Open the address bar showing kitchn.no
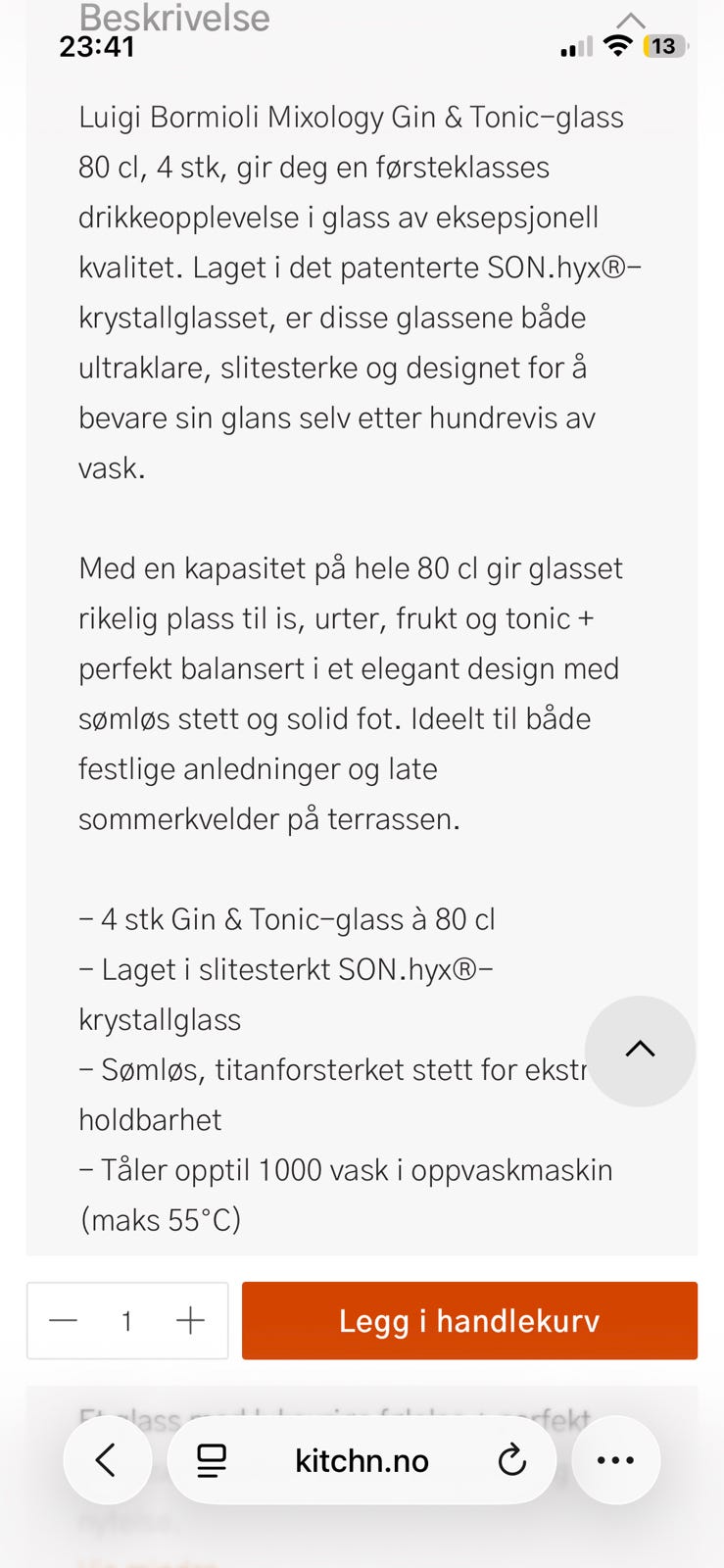The height and width of the screenshot is (1568, 724). (x=362, y=1460)
